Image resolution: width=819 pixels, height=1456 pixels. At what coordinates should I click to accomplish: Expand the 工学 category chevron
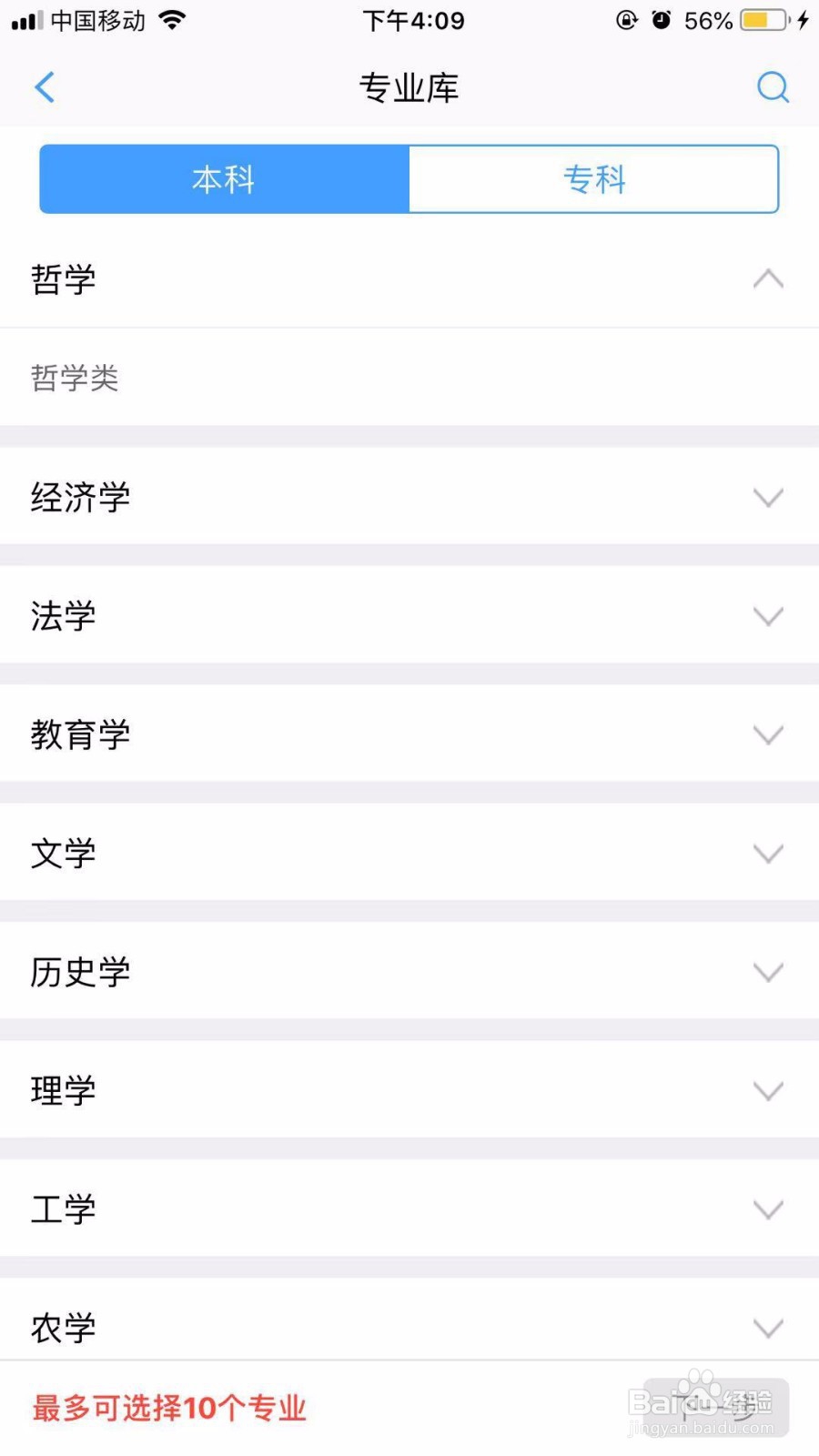click(x=769, y=1208)
